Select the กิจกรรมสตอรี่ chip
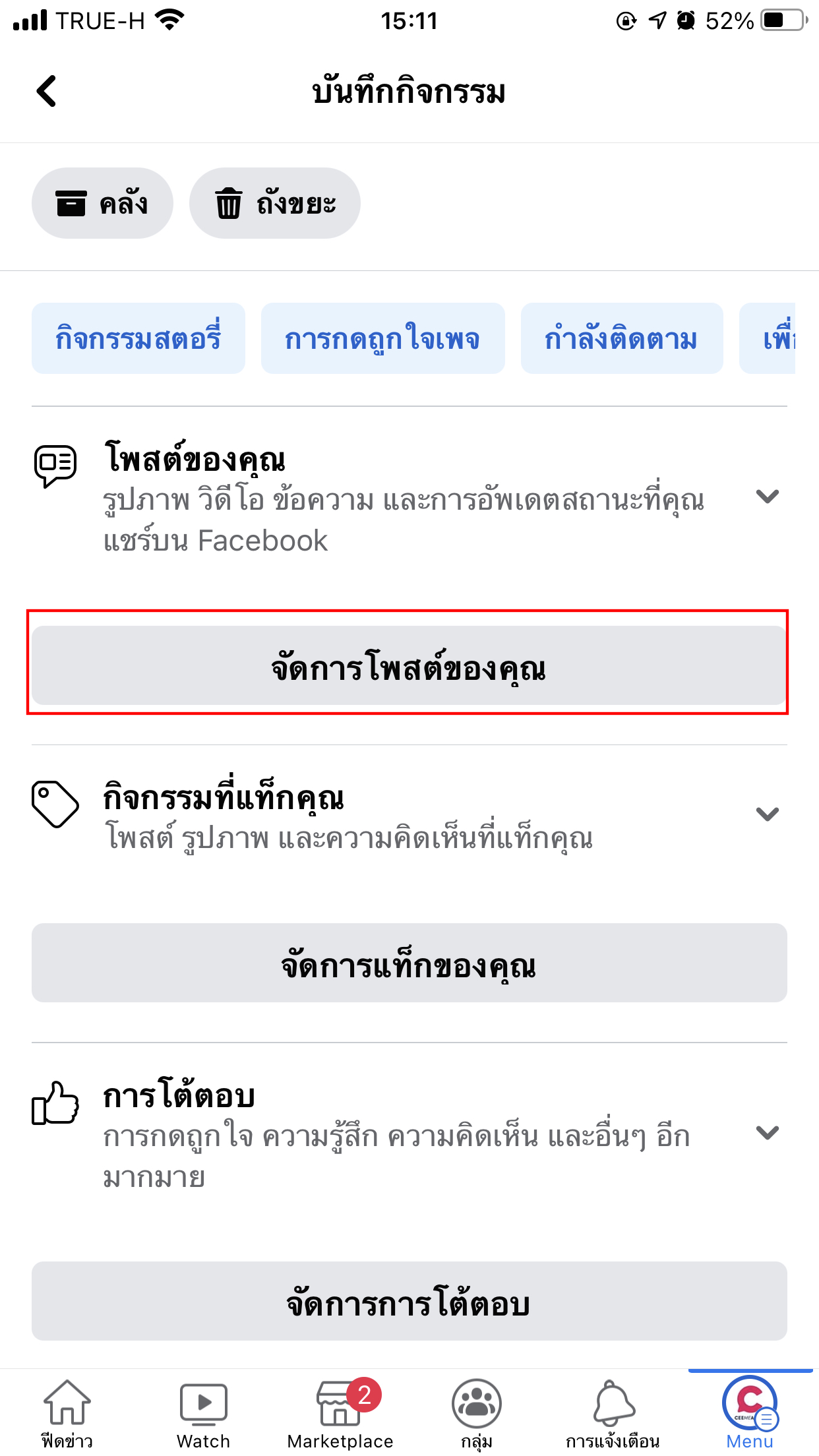 click(x=138, y=338)
